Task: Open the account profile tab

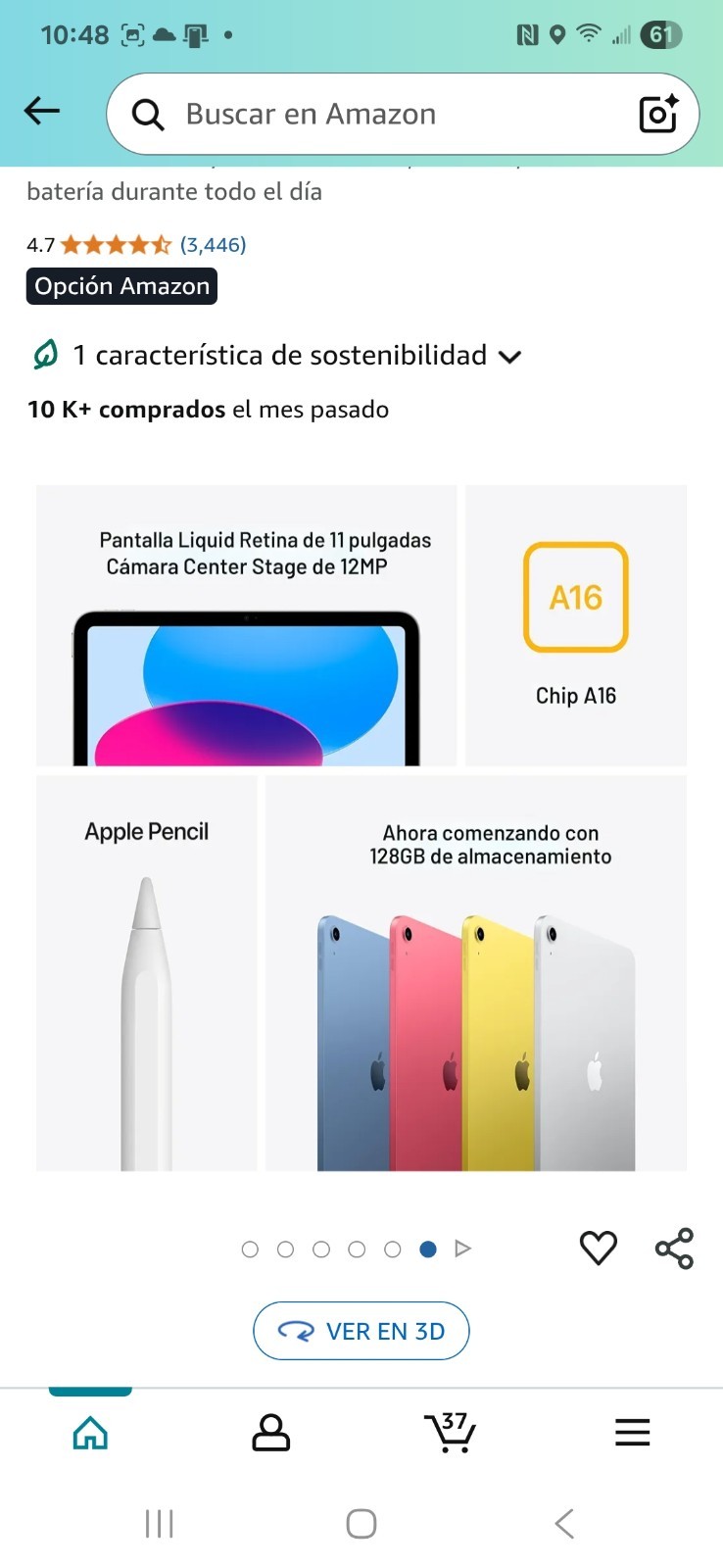Action: 270,1433
